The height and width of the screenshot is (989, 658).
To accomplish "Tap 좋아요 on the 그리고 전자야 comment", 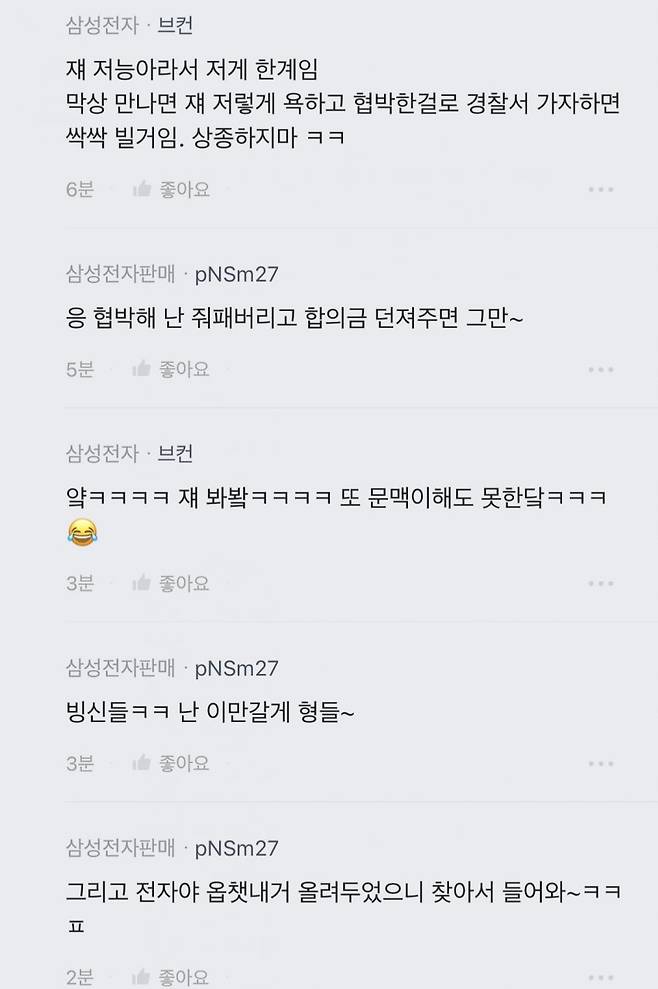I will pos(171,977).
